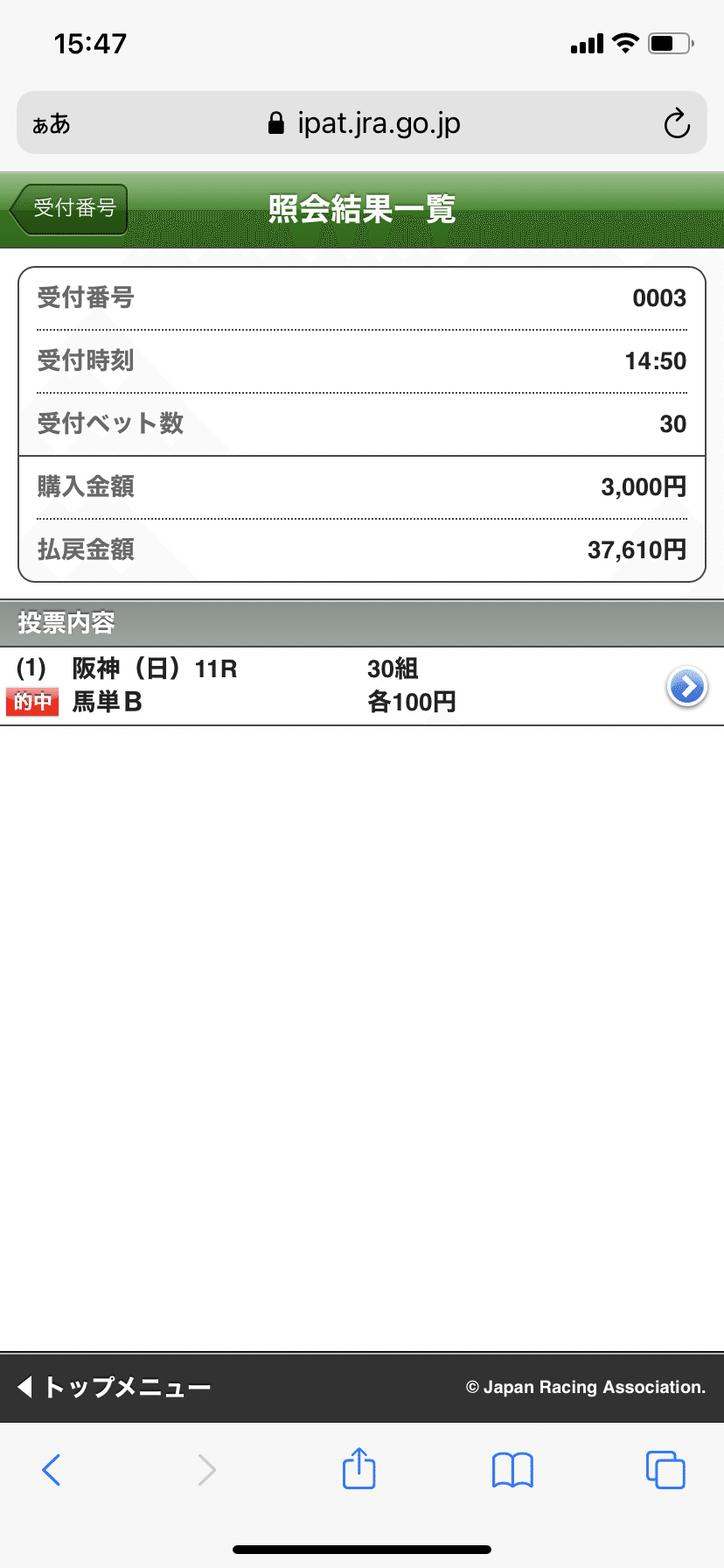Screen dimensions: 724x1568
Task: Open bookmarks with the book icon
Action: pyautogui.click(x=512, y=1470)
